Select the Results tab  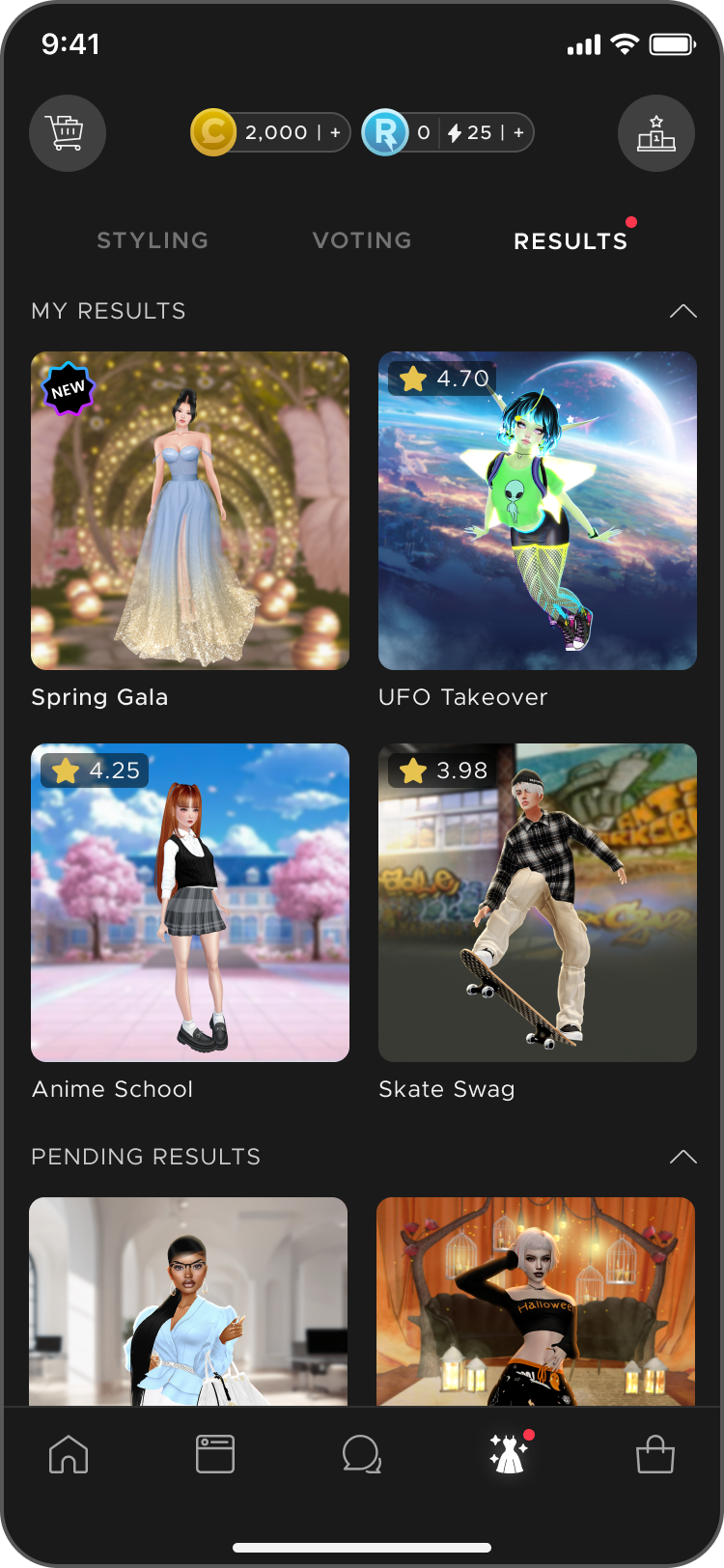coord(571,240)
